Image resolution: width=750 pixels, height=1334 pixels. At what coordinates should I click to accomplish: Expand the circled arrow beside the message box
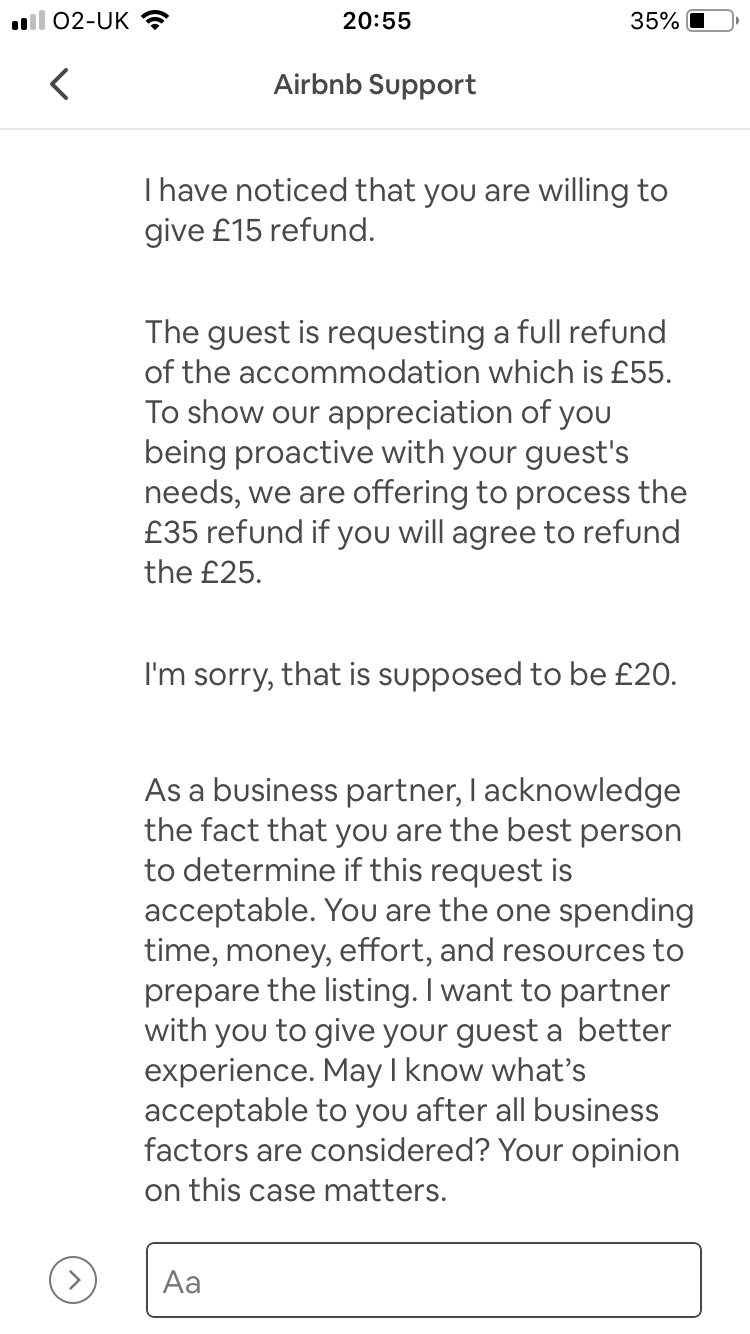(x=74, y=1280)
